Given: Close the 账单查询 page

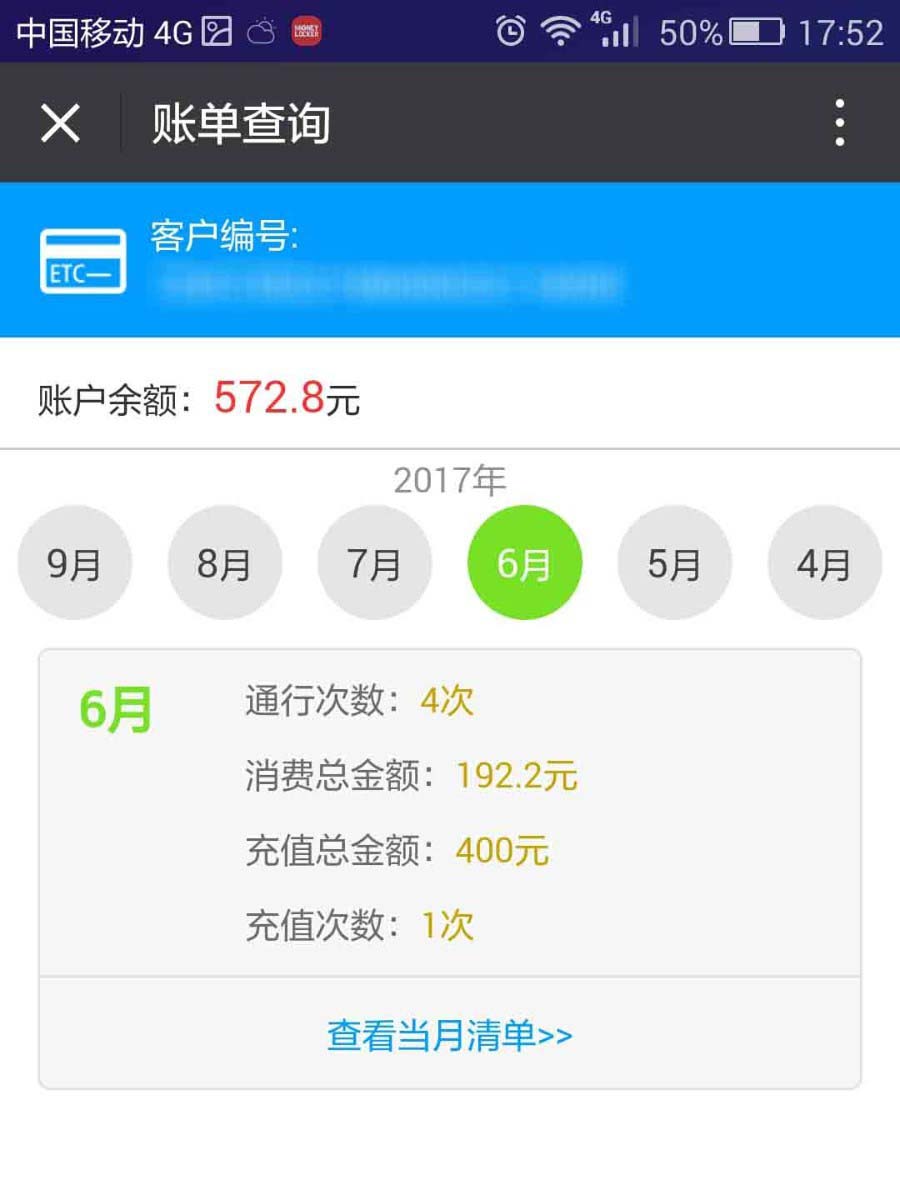Looking at the screenshot, I should click(60, 123).
